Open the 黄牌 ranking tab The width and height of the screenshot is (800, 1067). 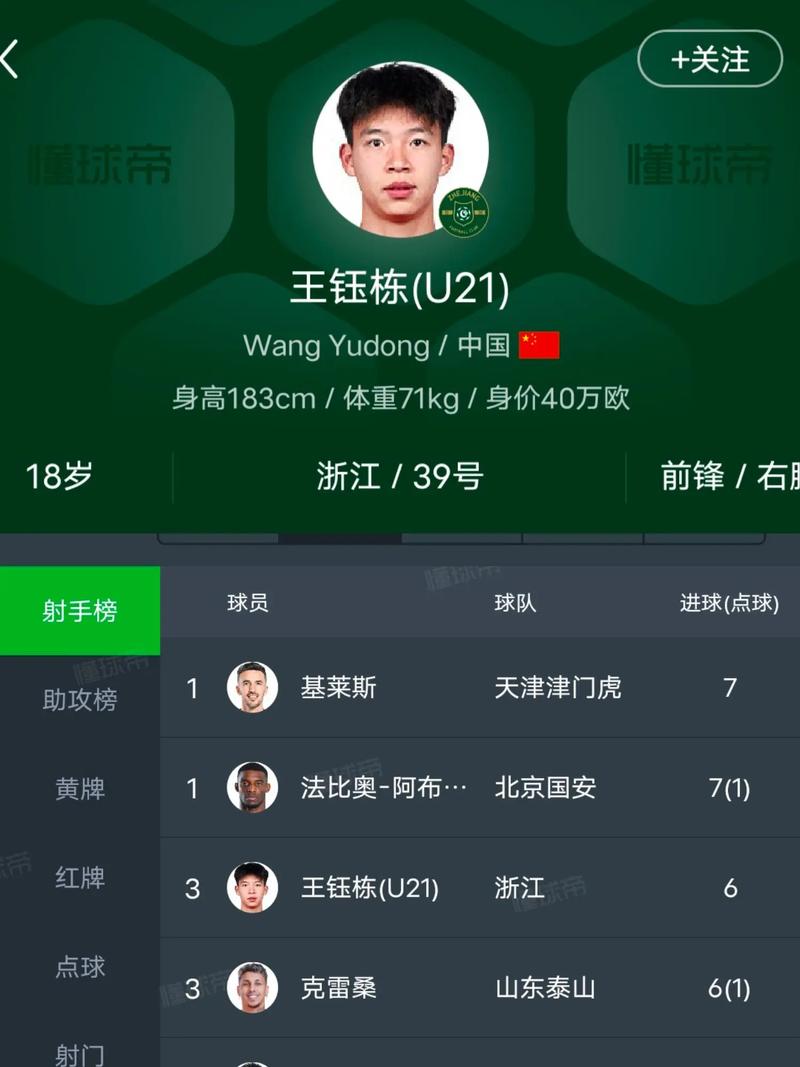[x=80, y=789]
